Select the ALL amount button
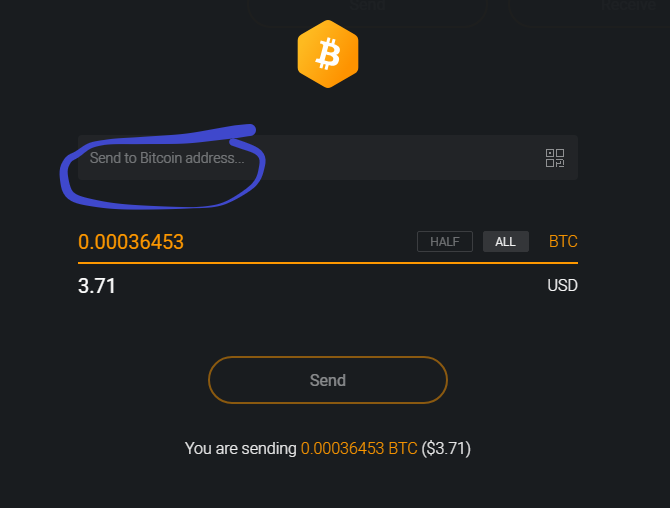The width and height of the screenshot is (670, 508). click(x=505, y=241)
